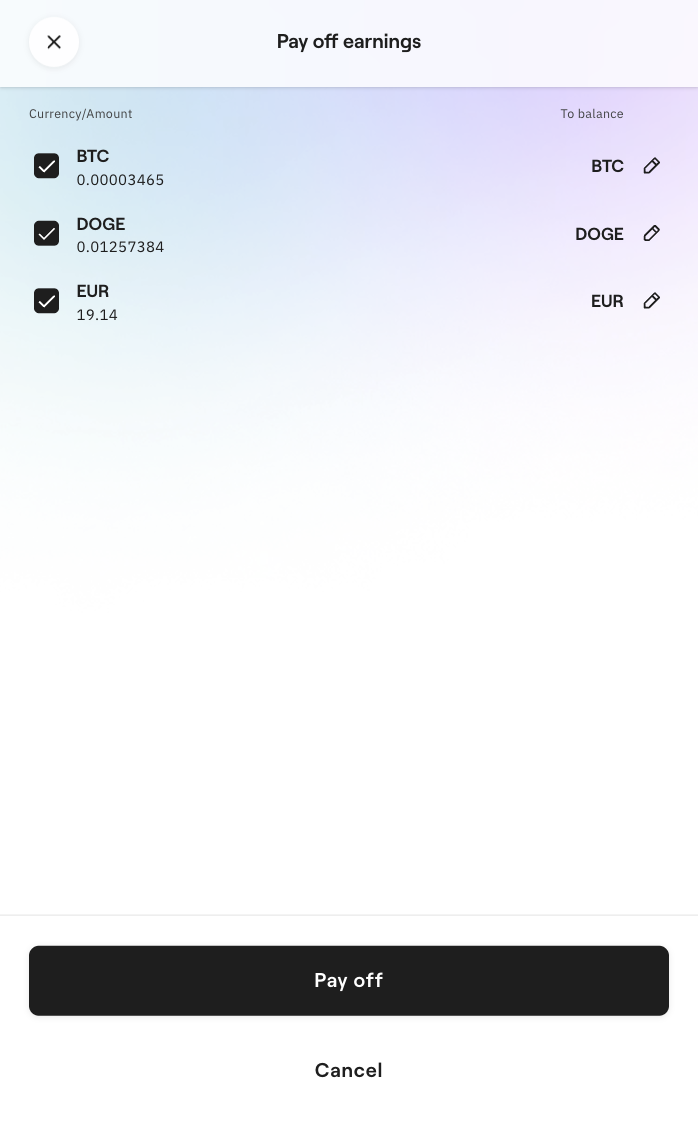Deselect the EUR earnings checkbox
Screen dimensions: 698x1134
click(x=47, y=301)
